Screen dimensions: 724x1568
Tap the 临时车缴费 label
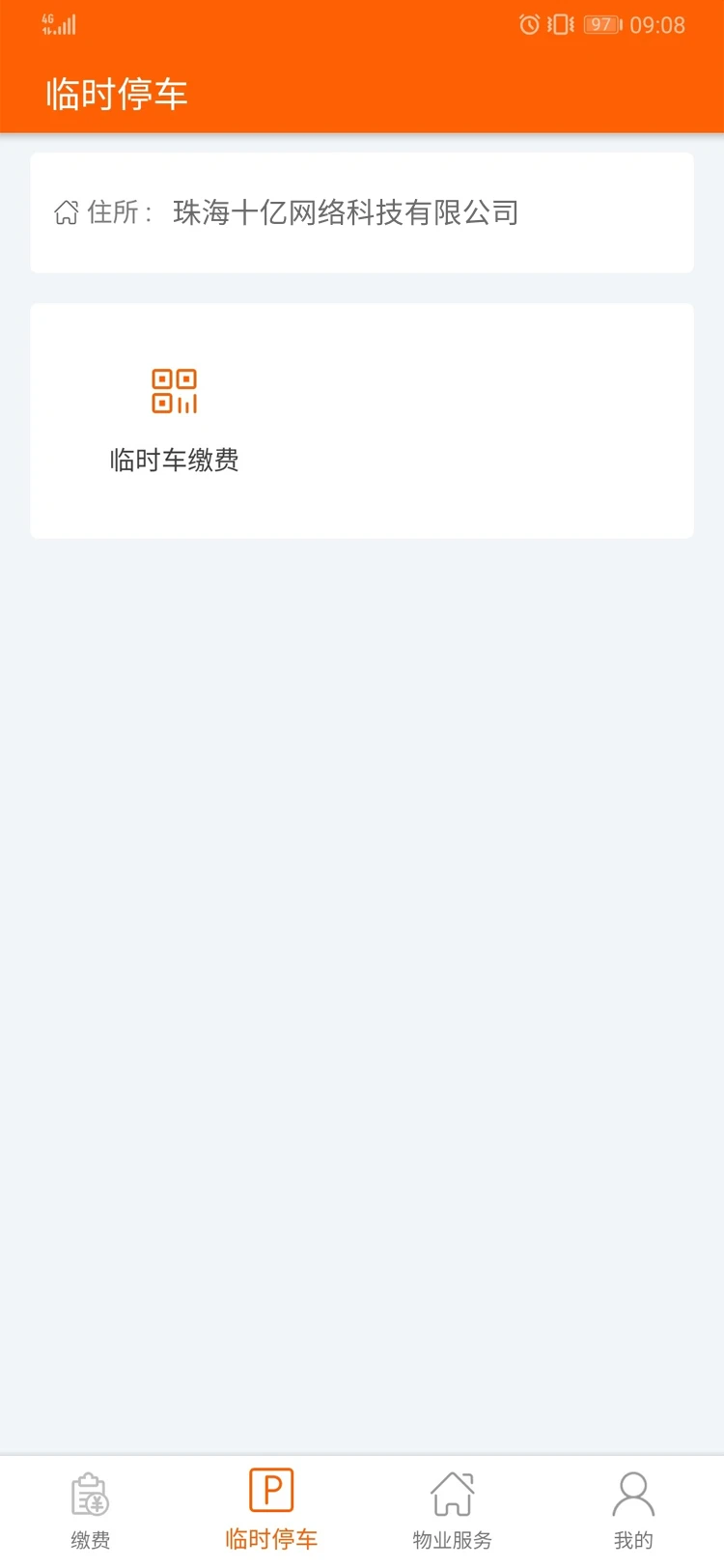pyautogui.click(x=176, y=462)
